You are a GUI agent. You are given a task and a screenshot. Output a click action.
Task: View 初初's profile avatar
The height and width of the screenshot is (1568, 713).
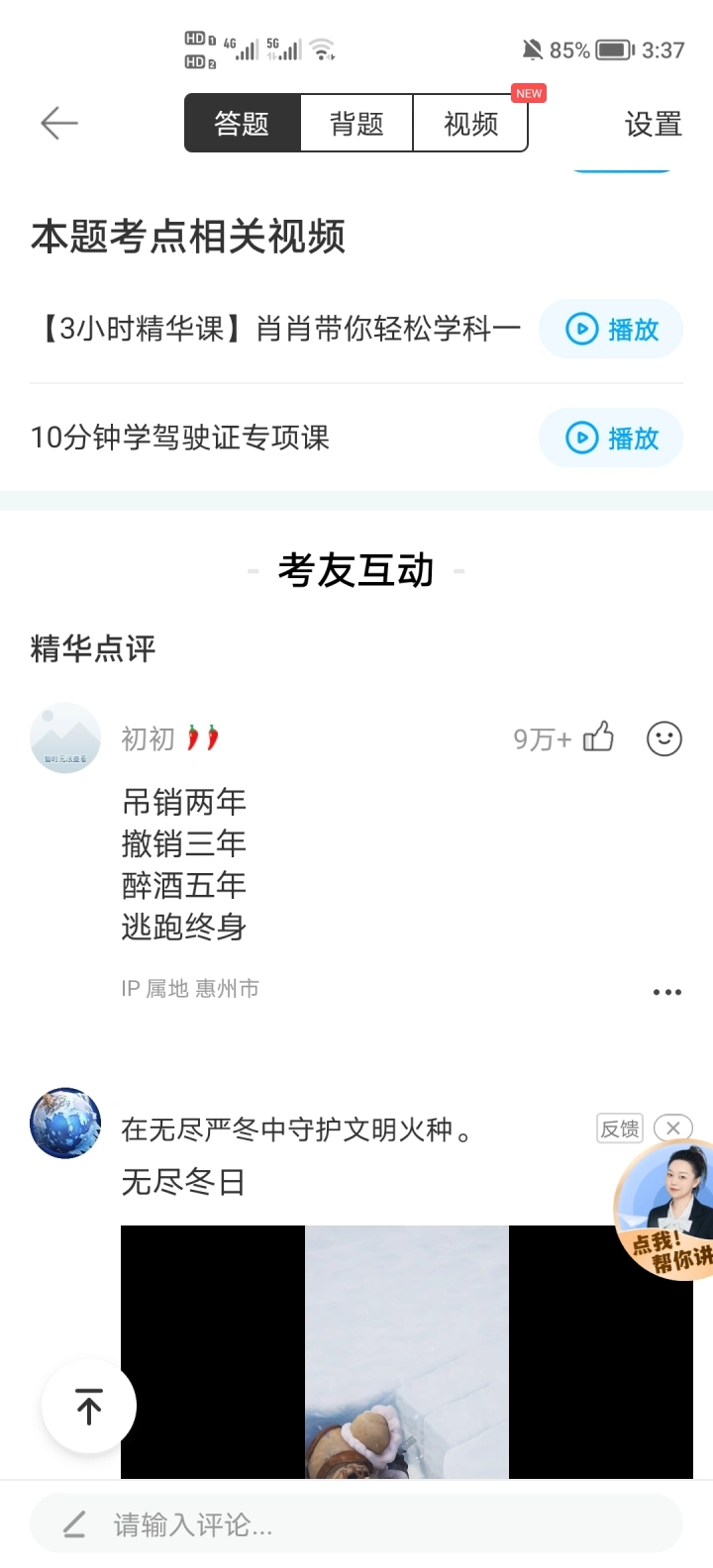pyautogui.click(x=65, y=738)
